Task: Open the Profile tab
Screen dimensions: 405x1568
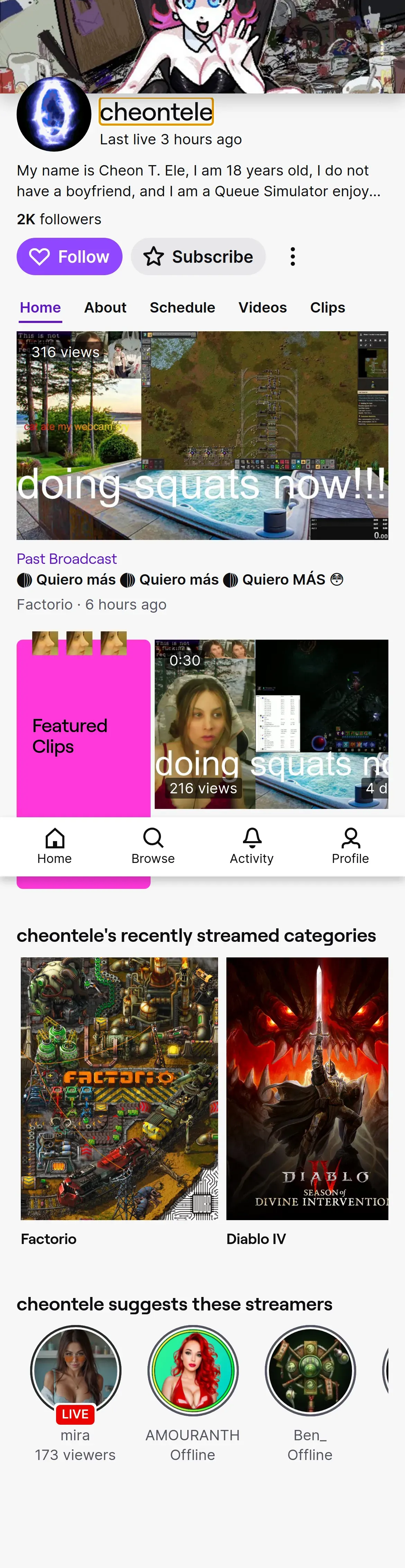Action: 350,846
